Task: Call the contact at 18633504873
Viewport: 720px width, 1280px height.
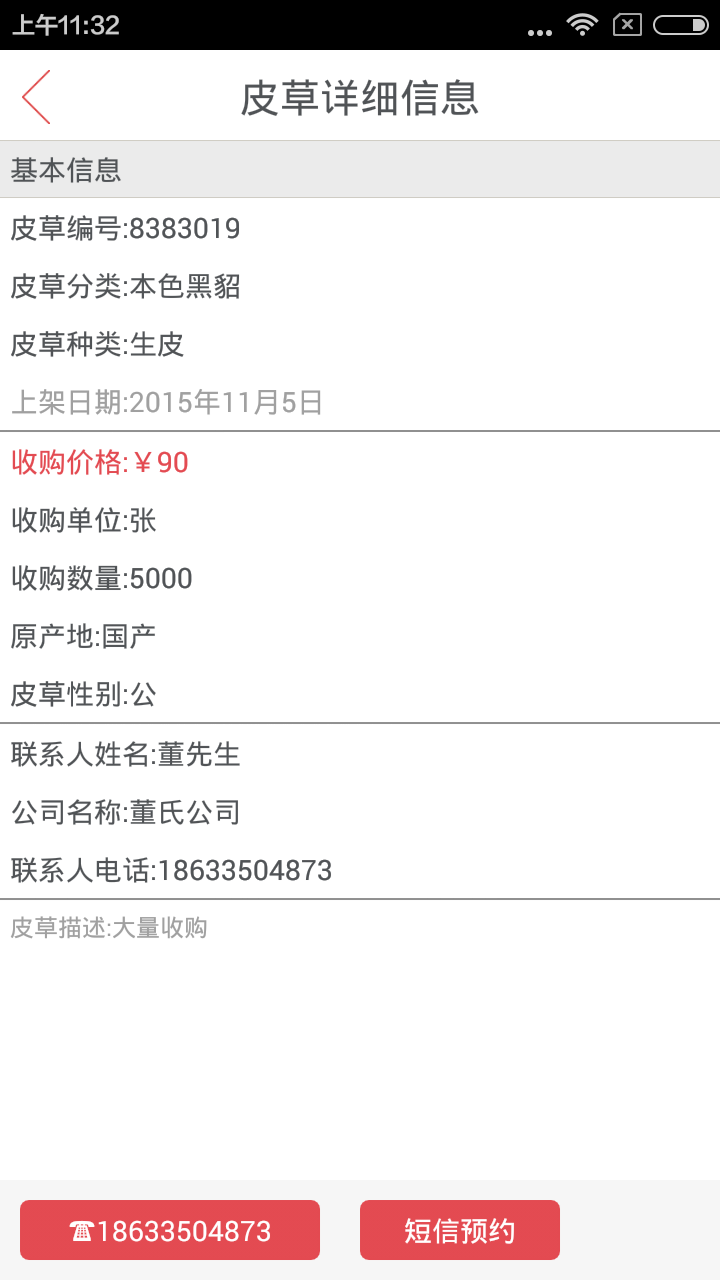Action: coord(170,1230)
